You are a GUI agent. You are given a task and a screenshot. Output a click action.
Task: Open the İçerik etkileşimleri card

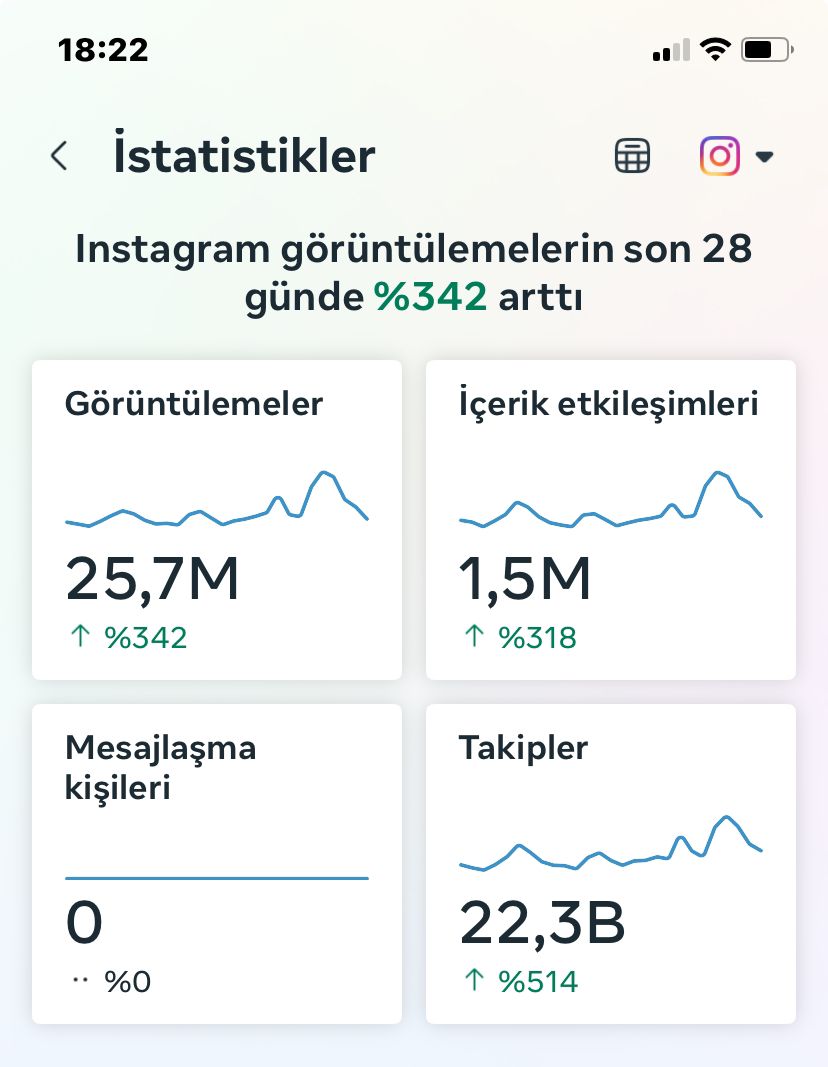pos(611,520)
